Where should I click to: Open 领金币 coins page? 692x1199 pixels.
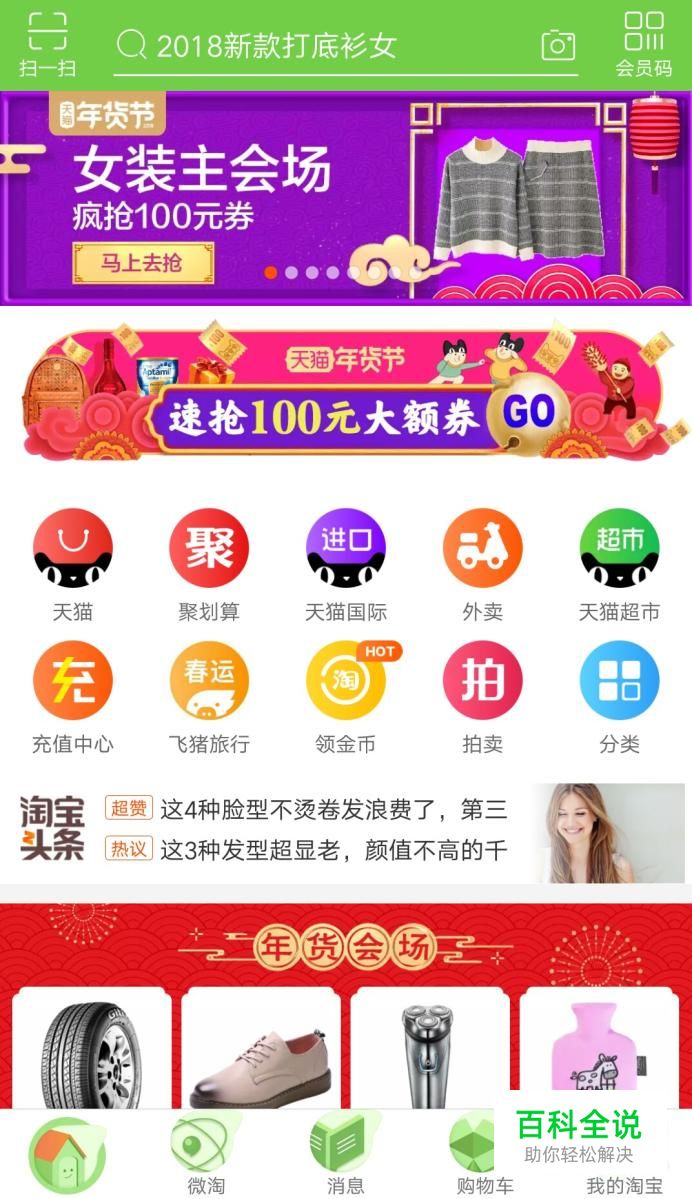[x=346, y=697]
